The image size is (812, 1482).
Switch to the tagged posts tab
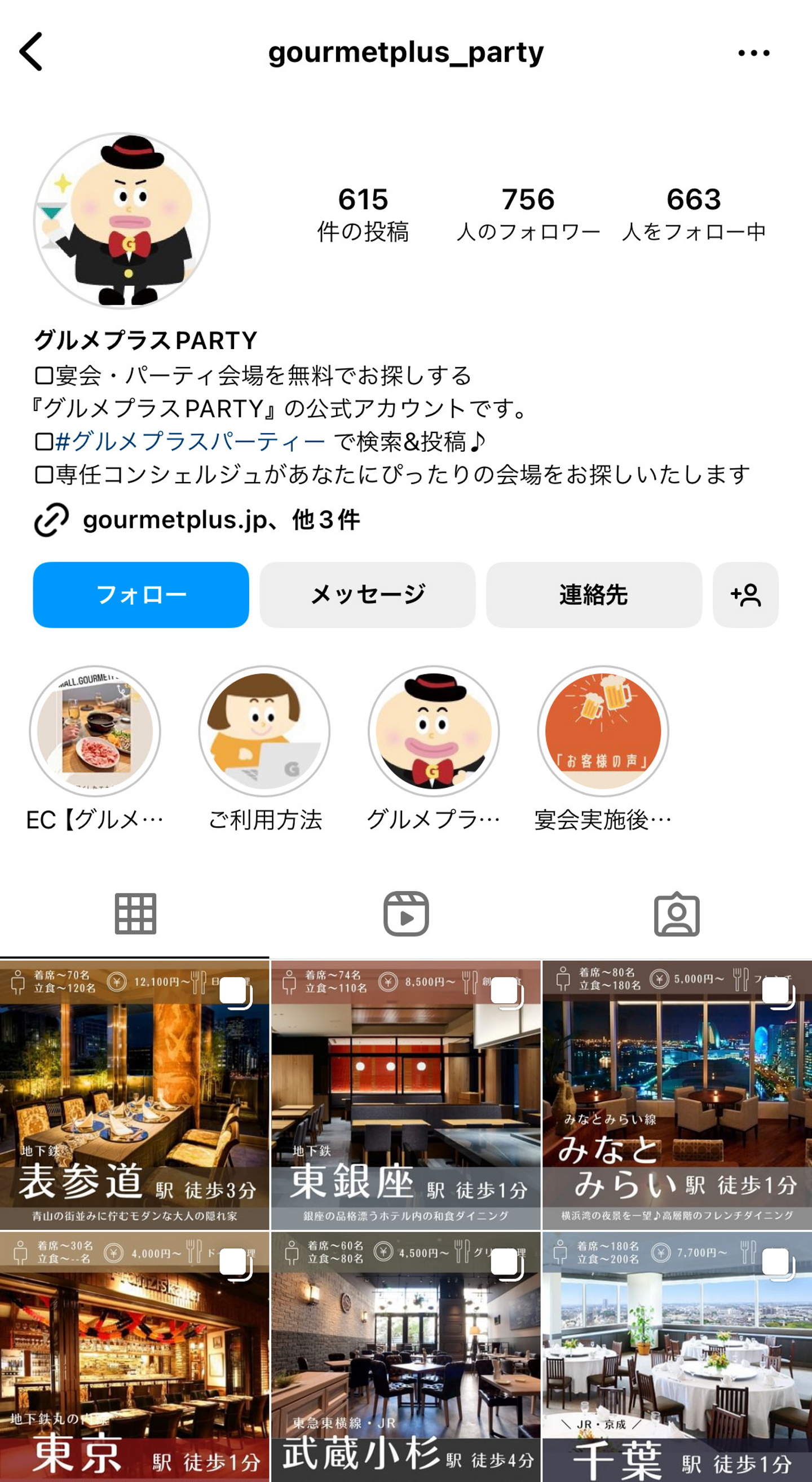(676, 914)
